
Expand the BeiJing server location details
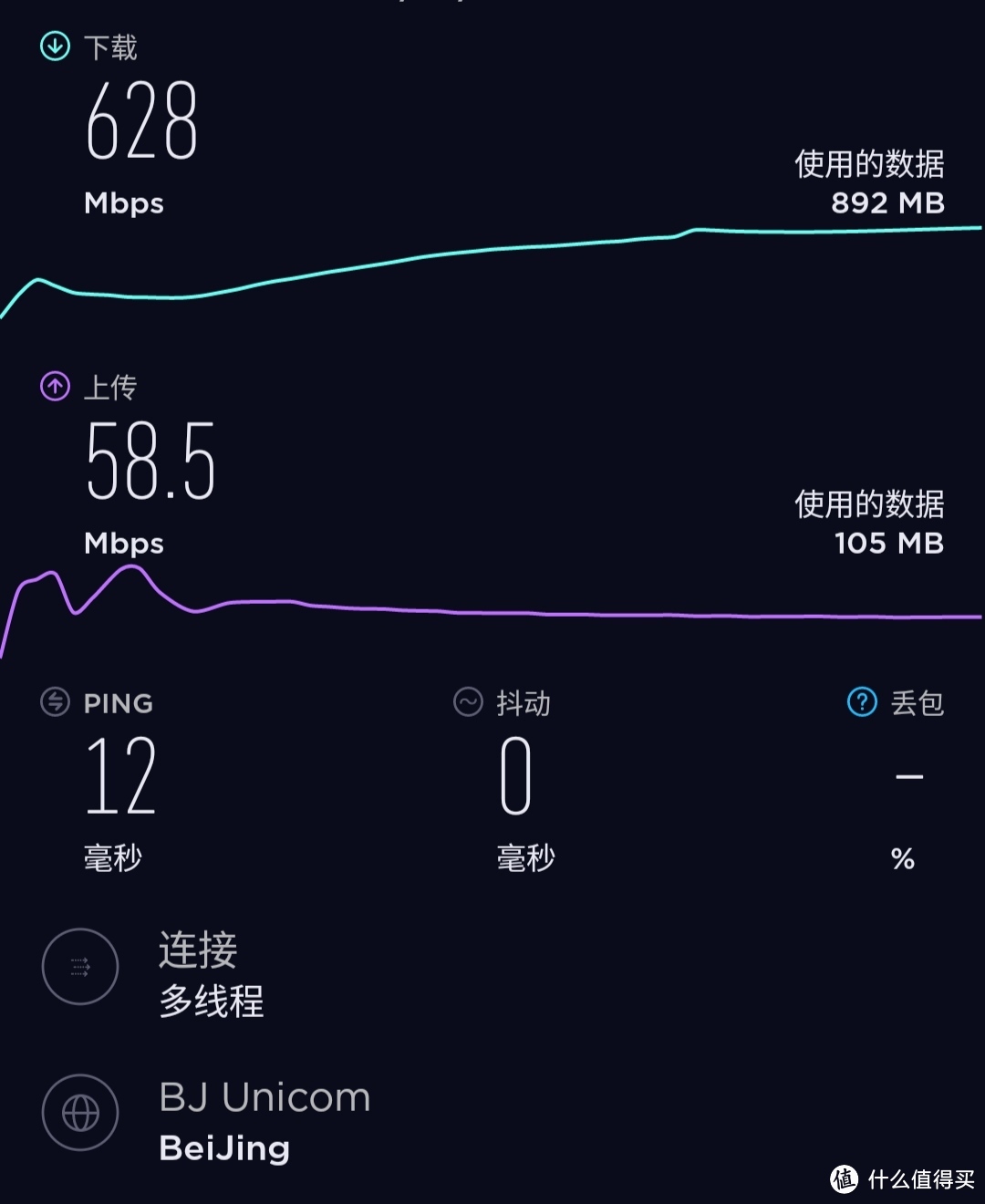coord(223,1147)
